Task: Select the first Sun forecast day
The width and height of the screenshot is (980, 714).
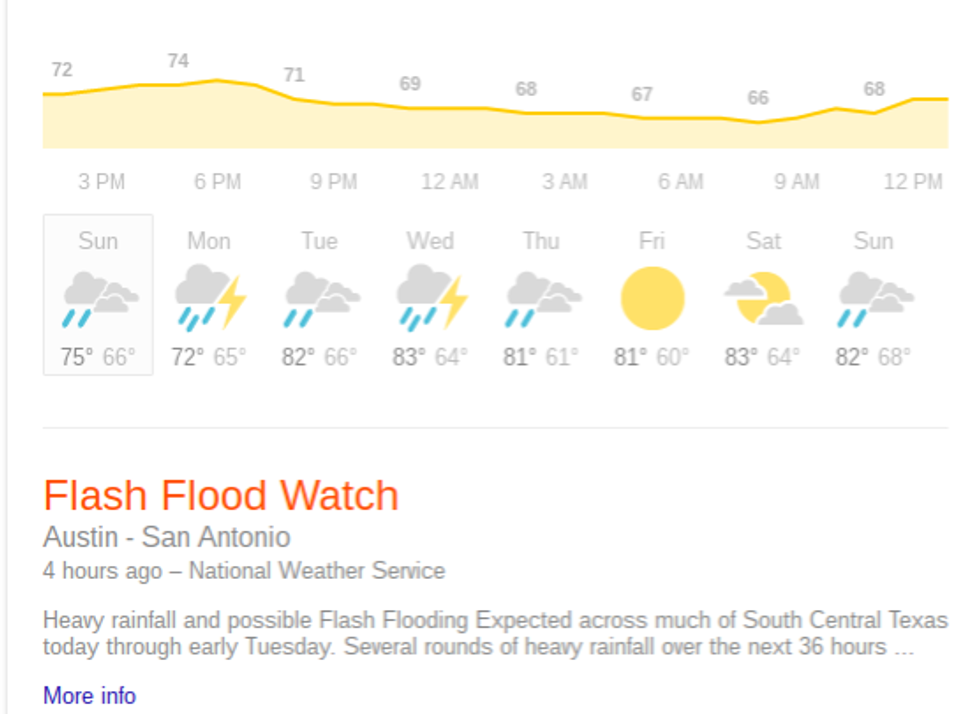Action: pos(98,296)
